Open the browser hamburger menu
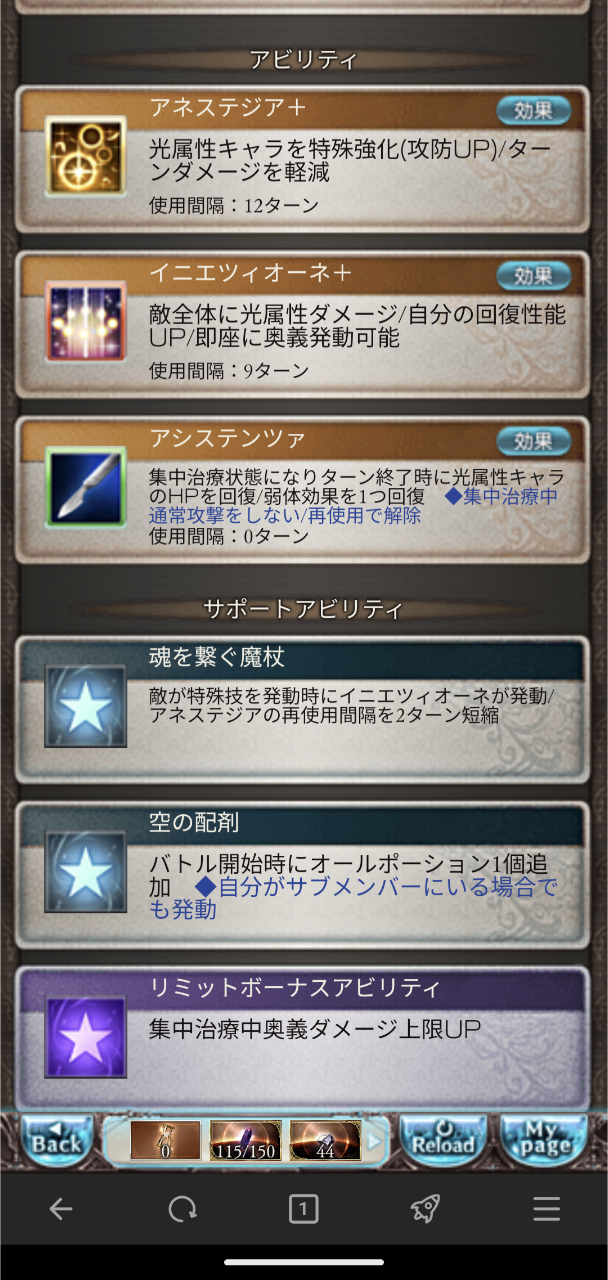 click(546, 1209)
